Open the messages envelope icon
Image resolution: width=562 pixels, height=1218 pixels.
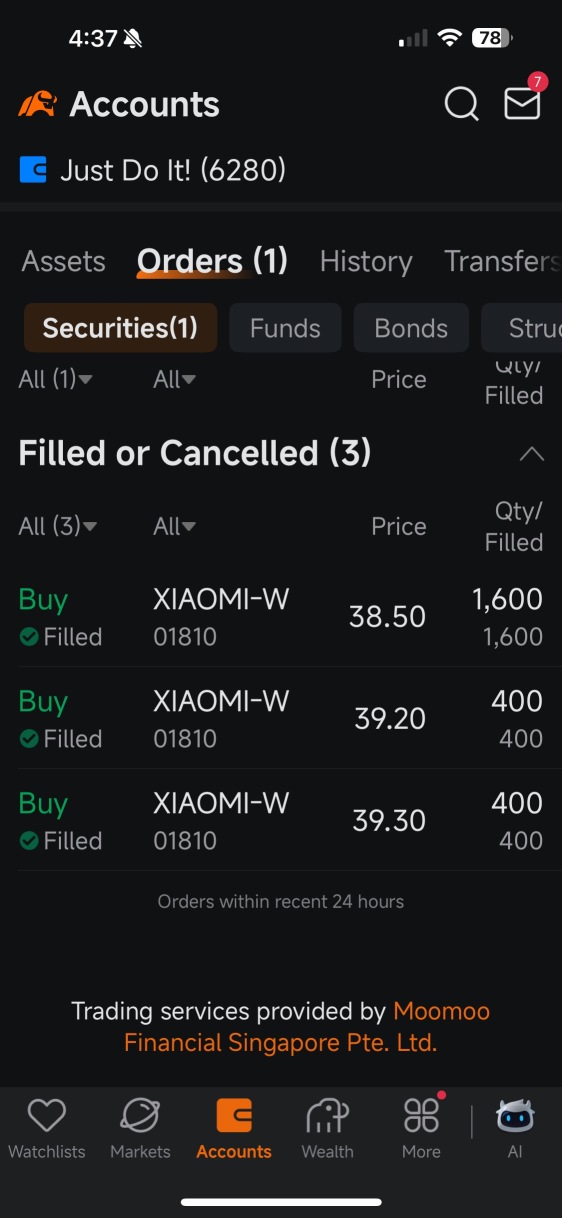pos(522,103)
